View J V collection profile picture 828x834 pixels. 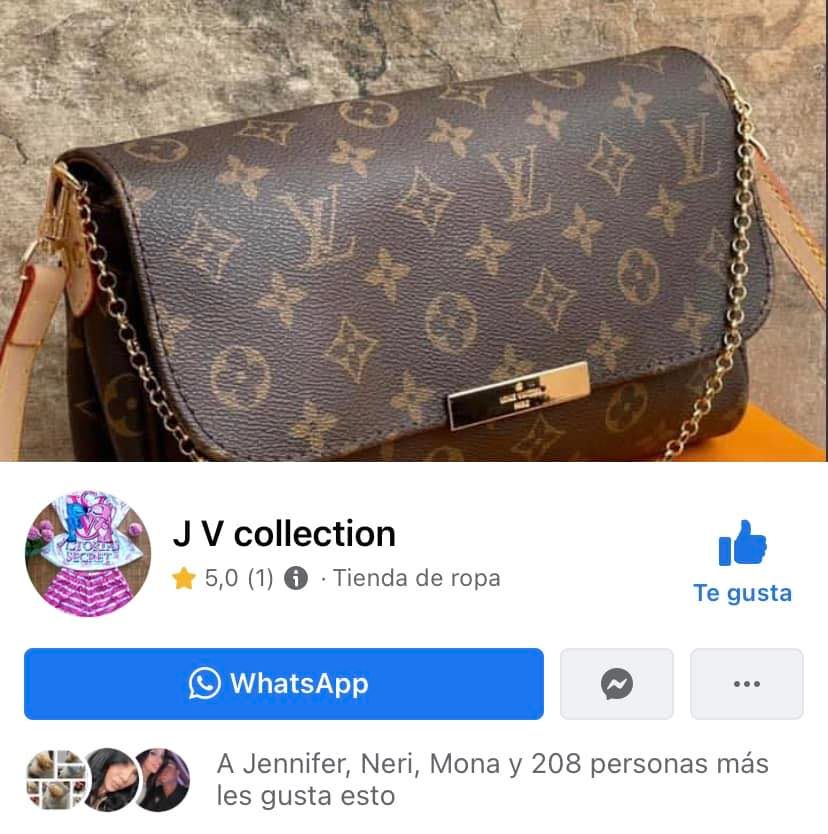87,554
